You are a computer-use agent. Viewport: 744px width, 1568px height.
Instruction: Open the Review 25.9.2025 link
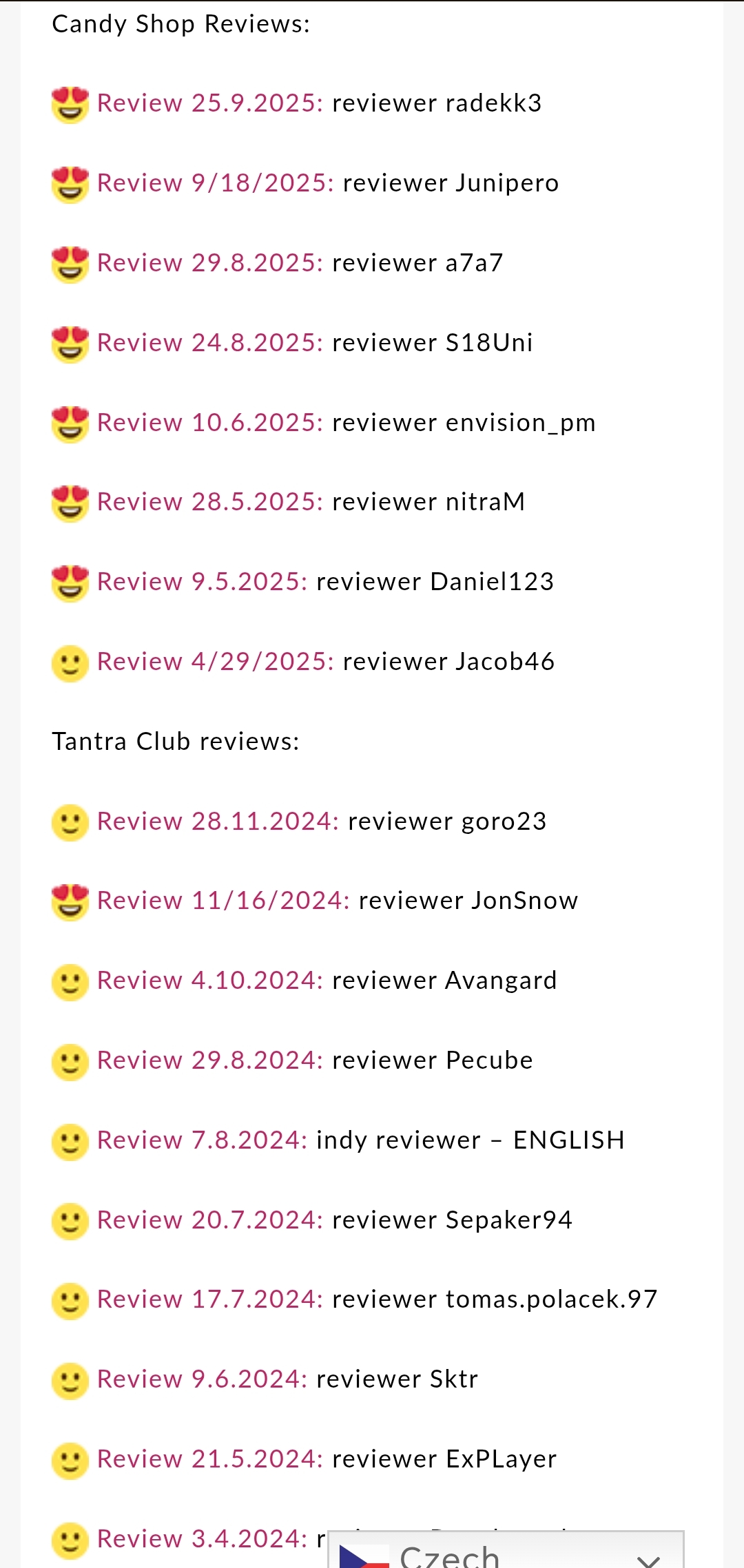[x=209, y=103]
